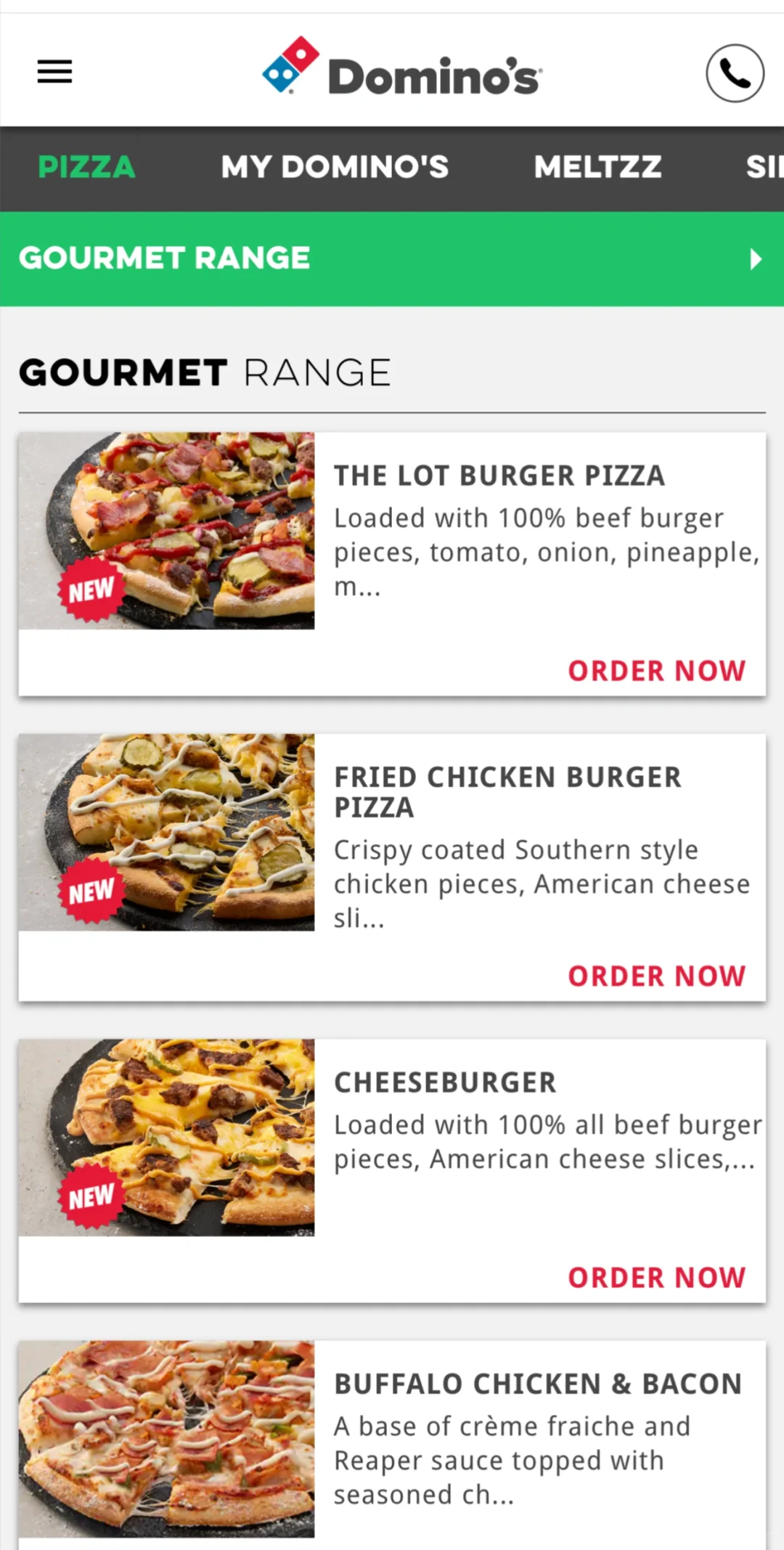784x1550 pixels.
Task: Open the hamburger menu
Action: [x=54, y=72]
